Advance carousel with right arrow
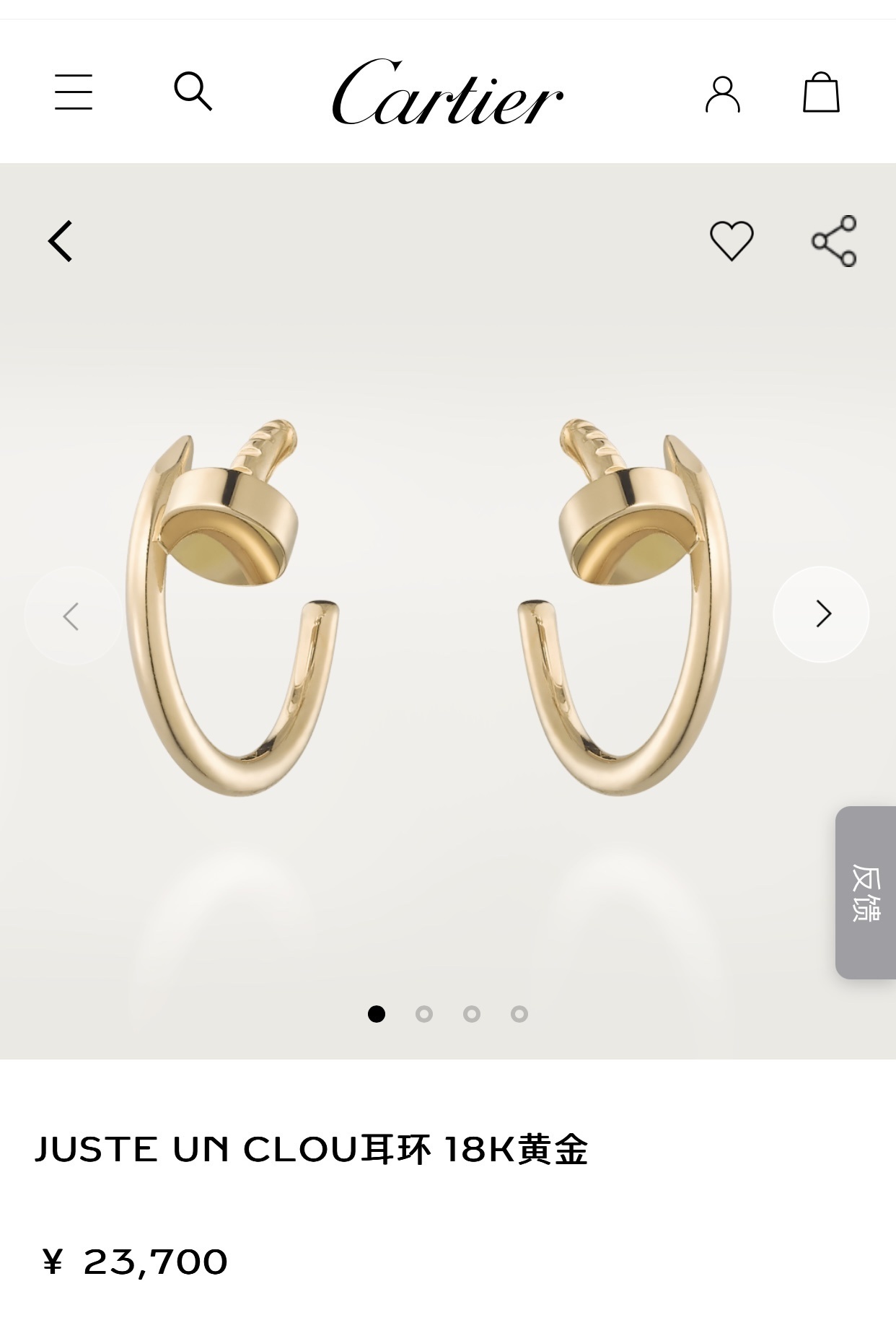896x1328 pixels. point(820,615)
